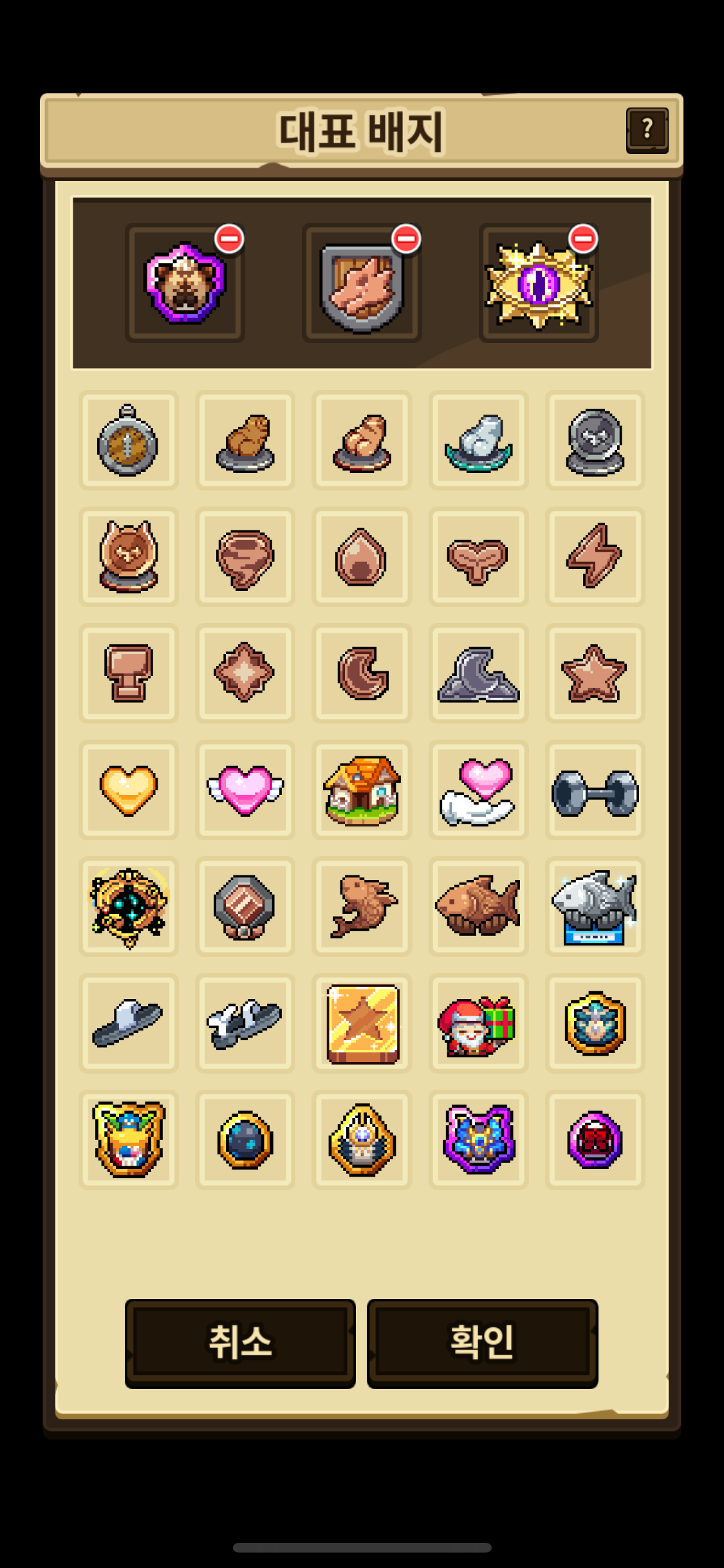The width and height of the screenshot is (724, 1568).
Task: Choose the bronze lightning bolt badge
Action: 595,557
